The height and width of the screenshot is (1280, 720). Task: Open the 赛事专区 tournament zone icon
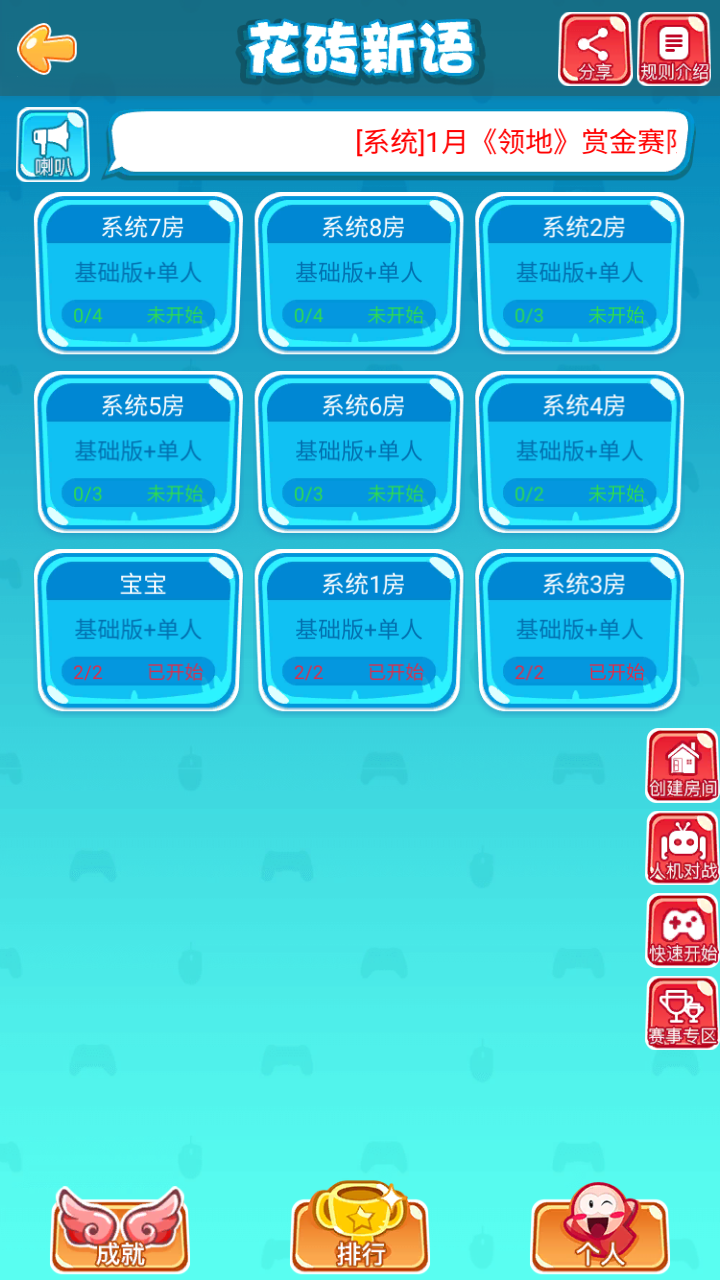coord(684,1012)
